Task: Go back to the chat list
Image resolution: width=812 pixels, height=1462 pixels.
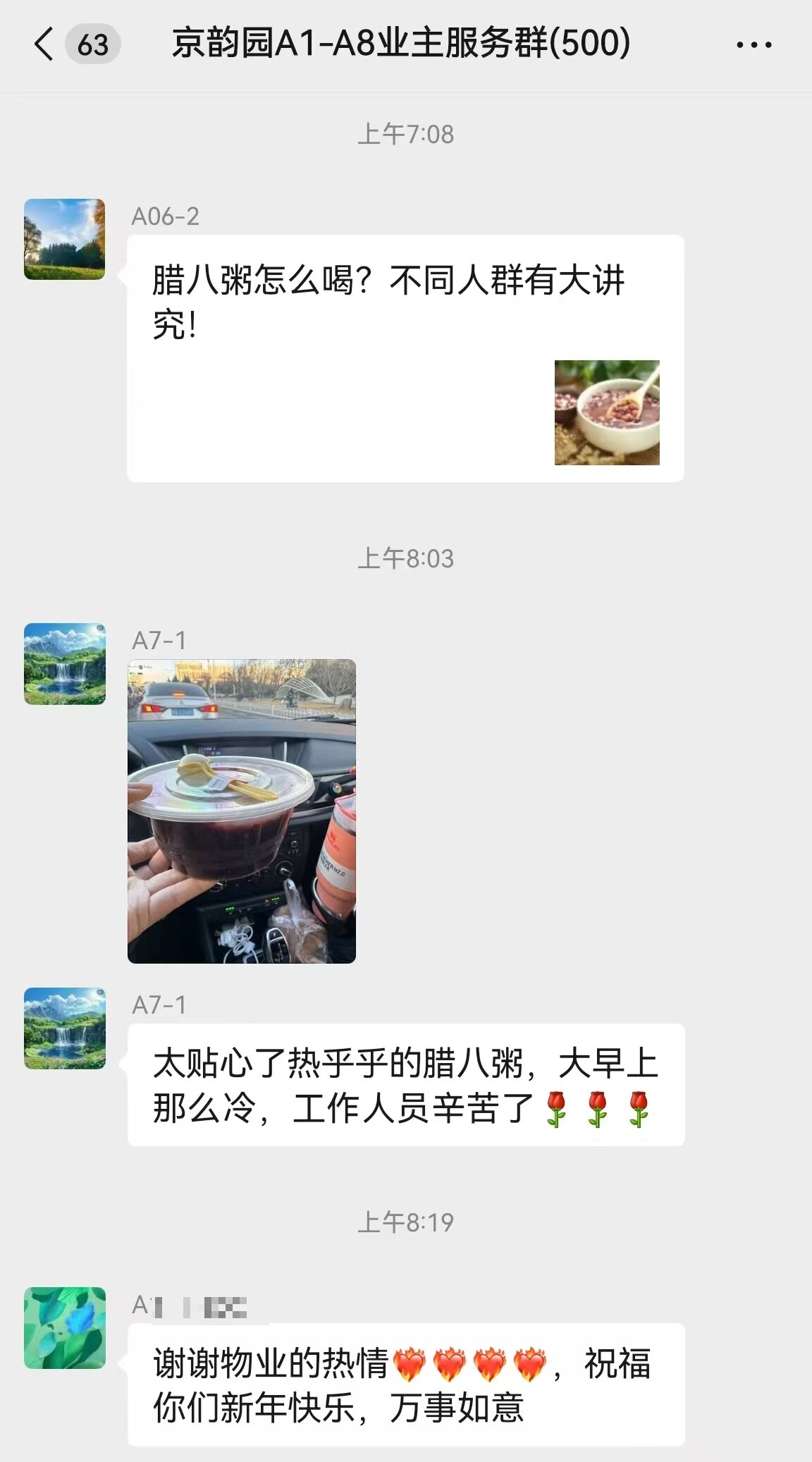Action: 44,44
